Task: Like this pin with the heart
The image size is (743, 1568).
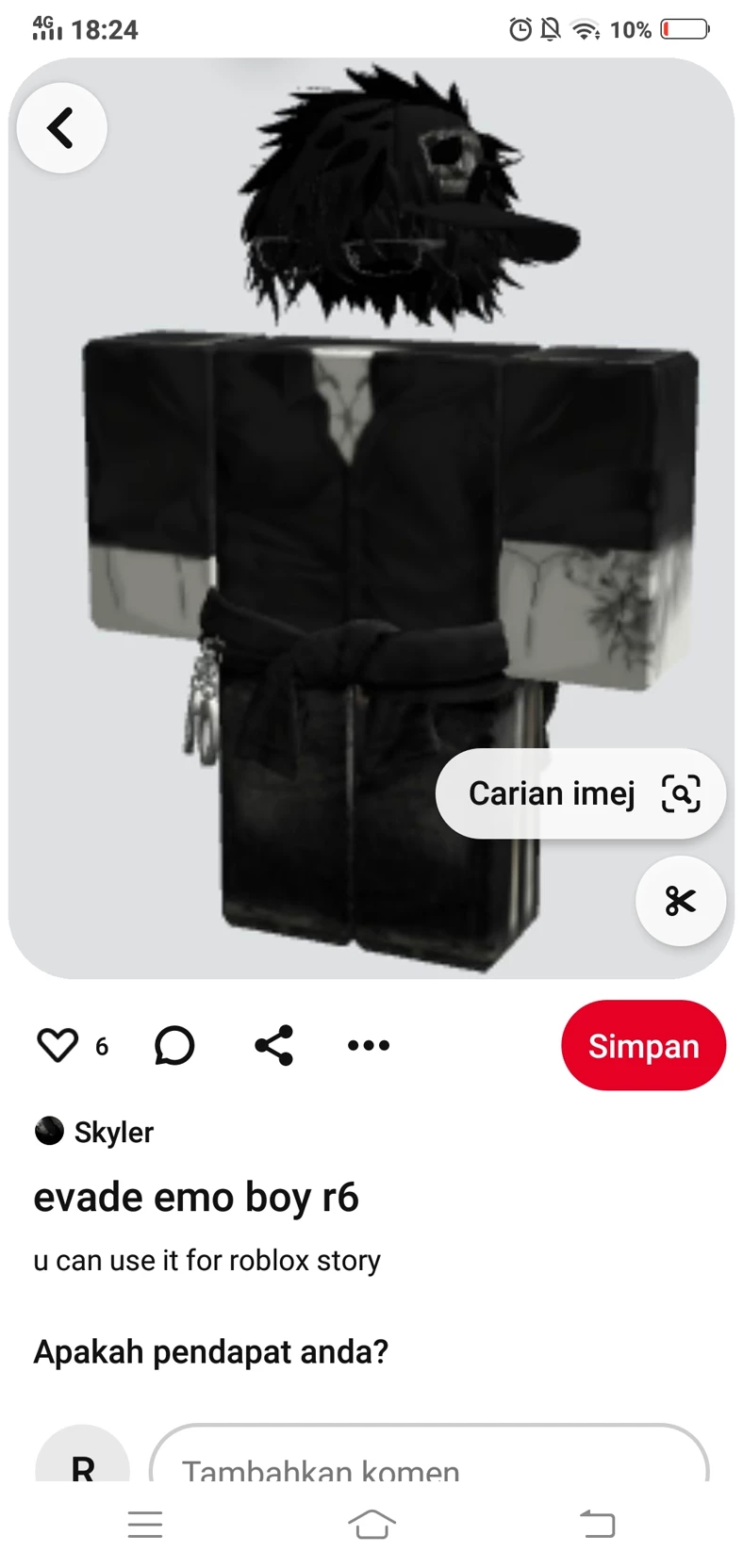Action: [x=58, y=1045]
